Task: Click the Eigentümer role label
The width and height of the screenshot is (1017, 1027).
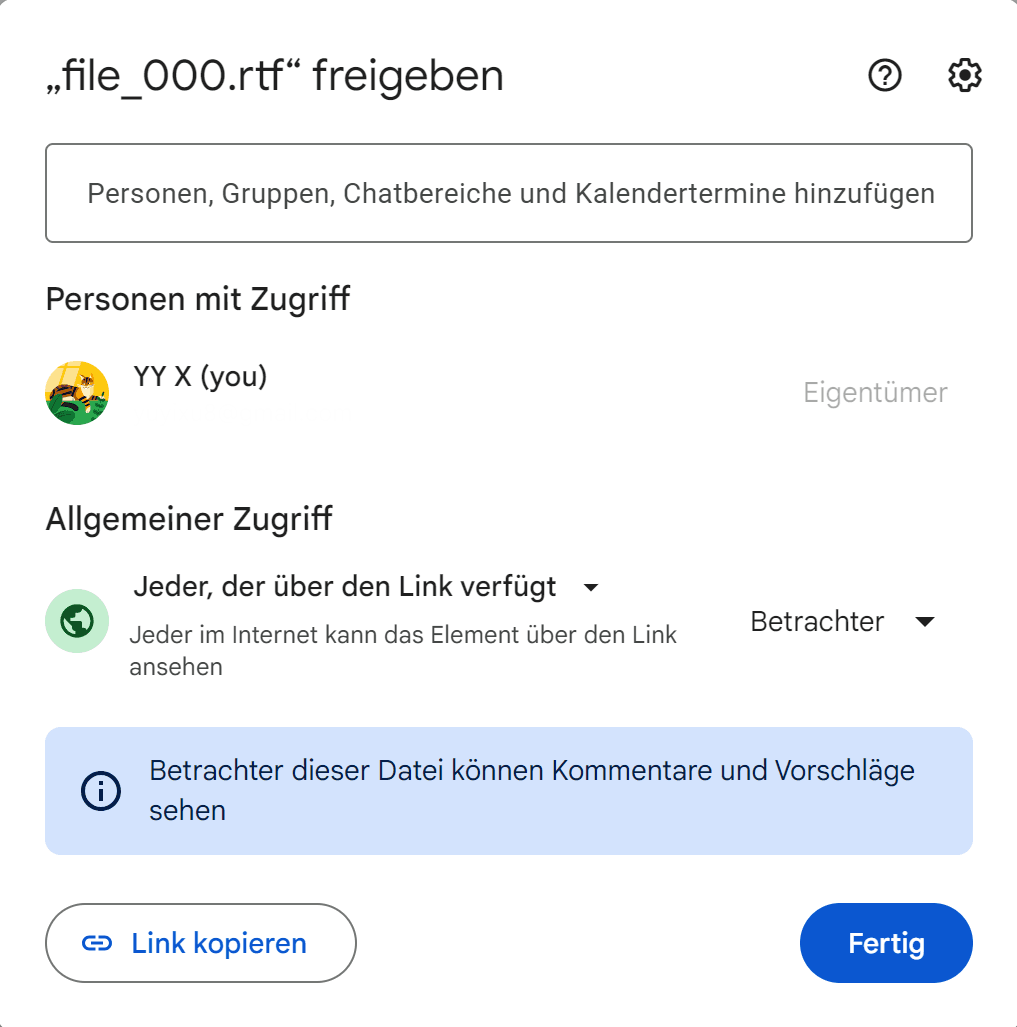Action: 875,393
